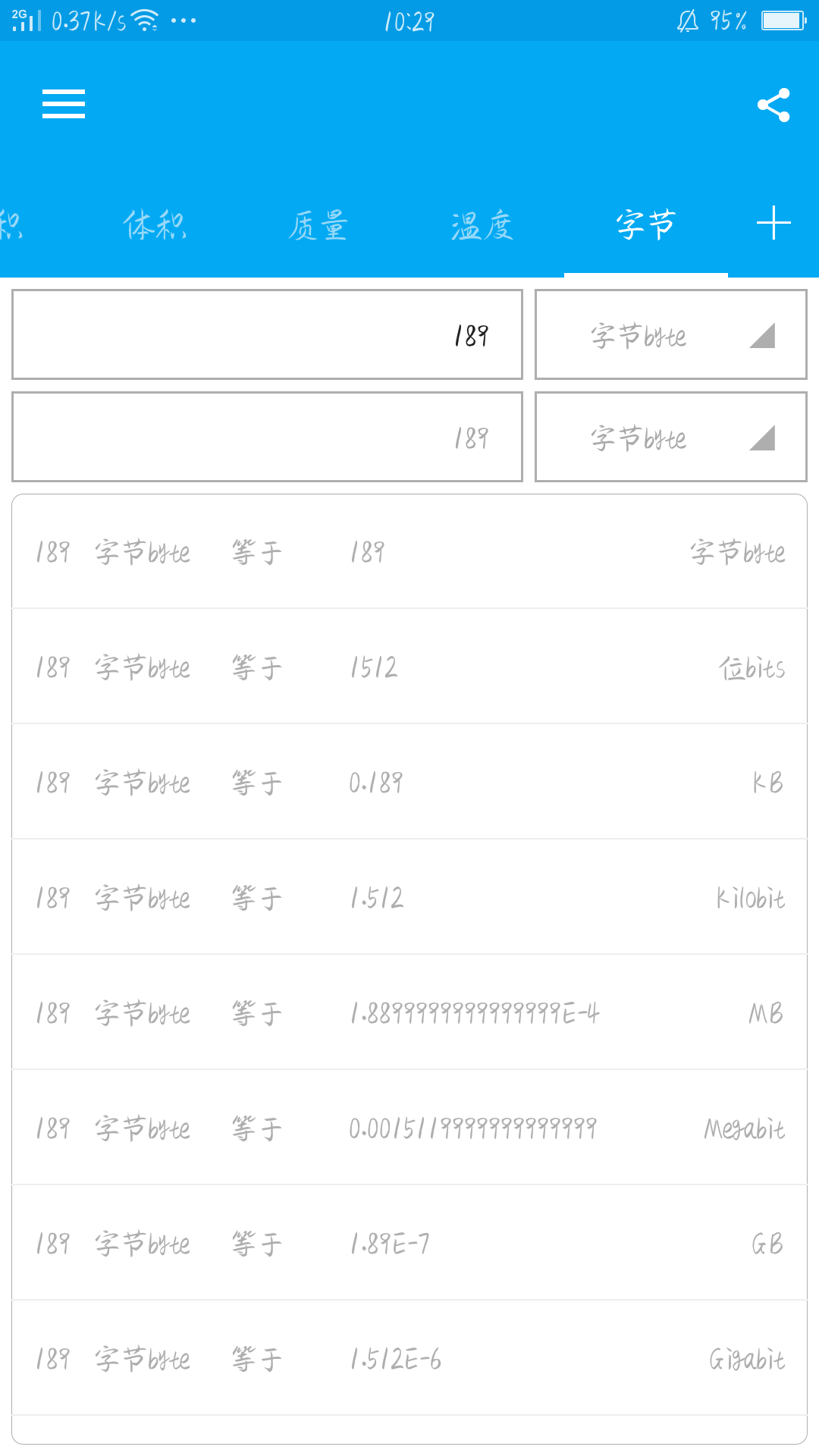
Task: Switch to the 质量 mass tab
Action: pyautogui.click(x=318, y=225)
